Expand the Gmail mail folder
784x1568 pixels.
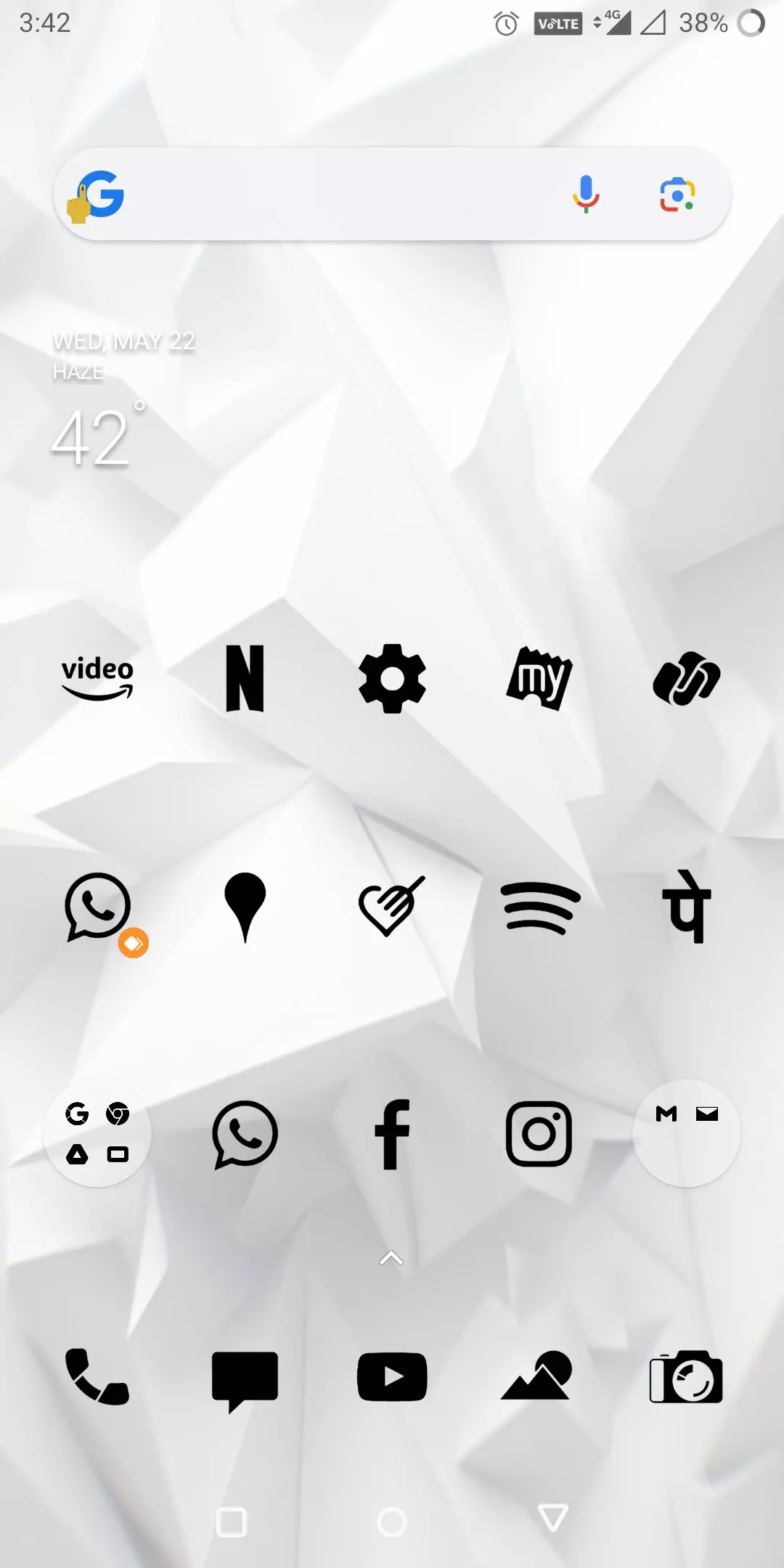(686, 1134)
